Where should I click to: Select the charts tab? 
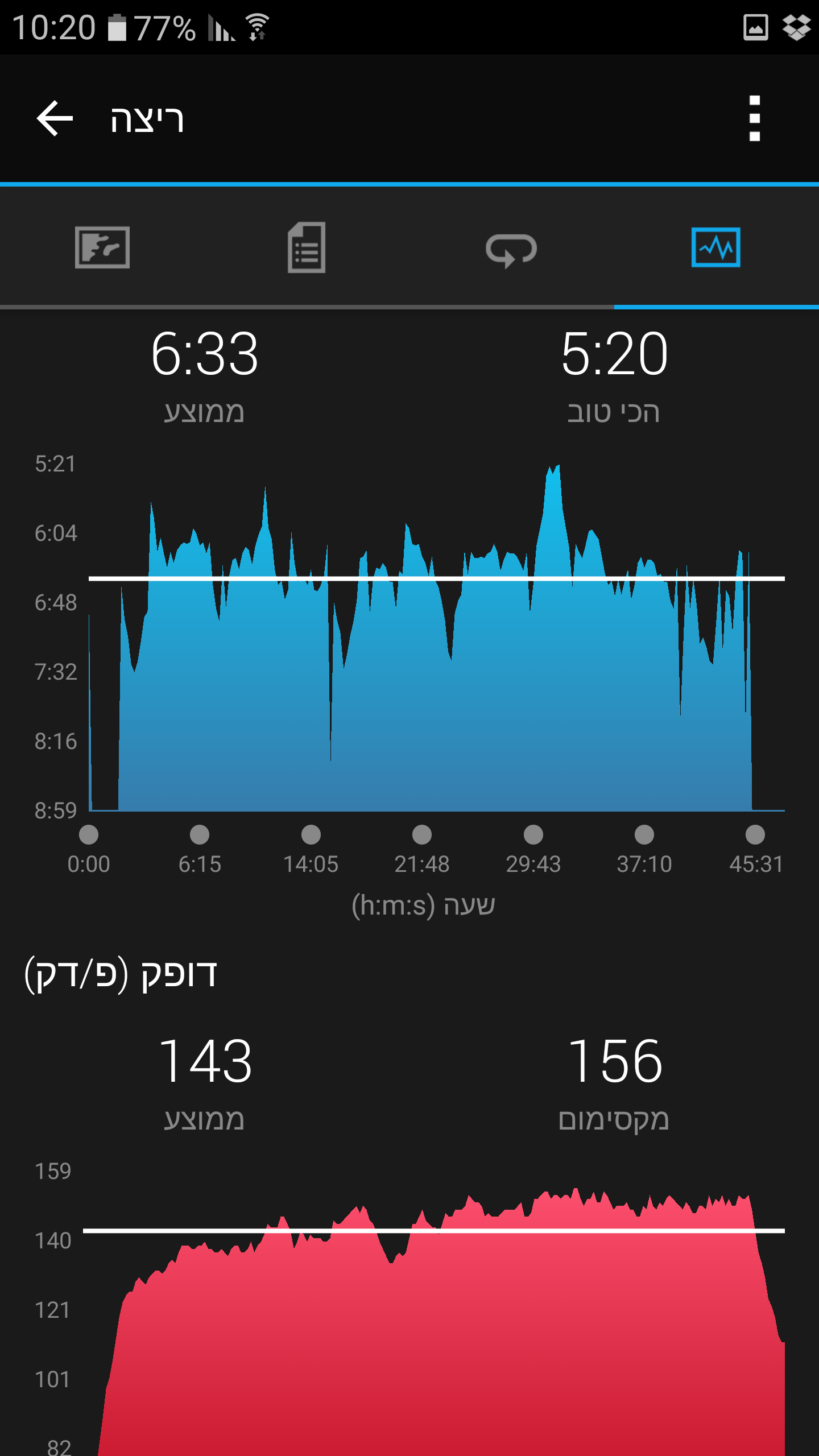[715, 247]
